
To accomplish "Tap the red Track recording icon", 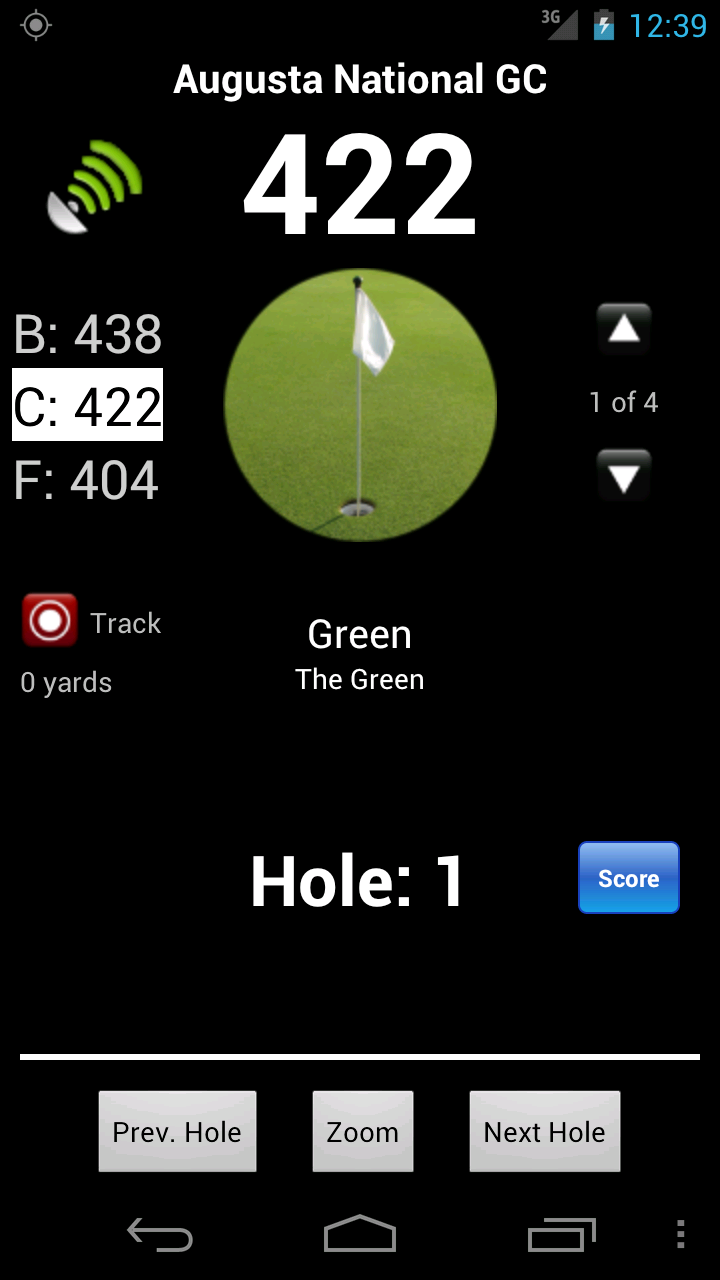I will tap(48, 619).
